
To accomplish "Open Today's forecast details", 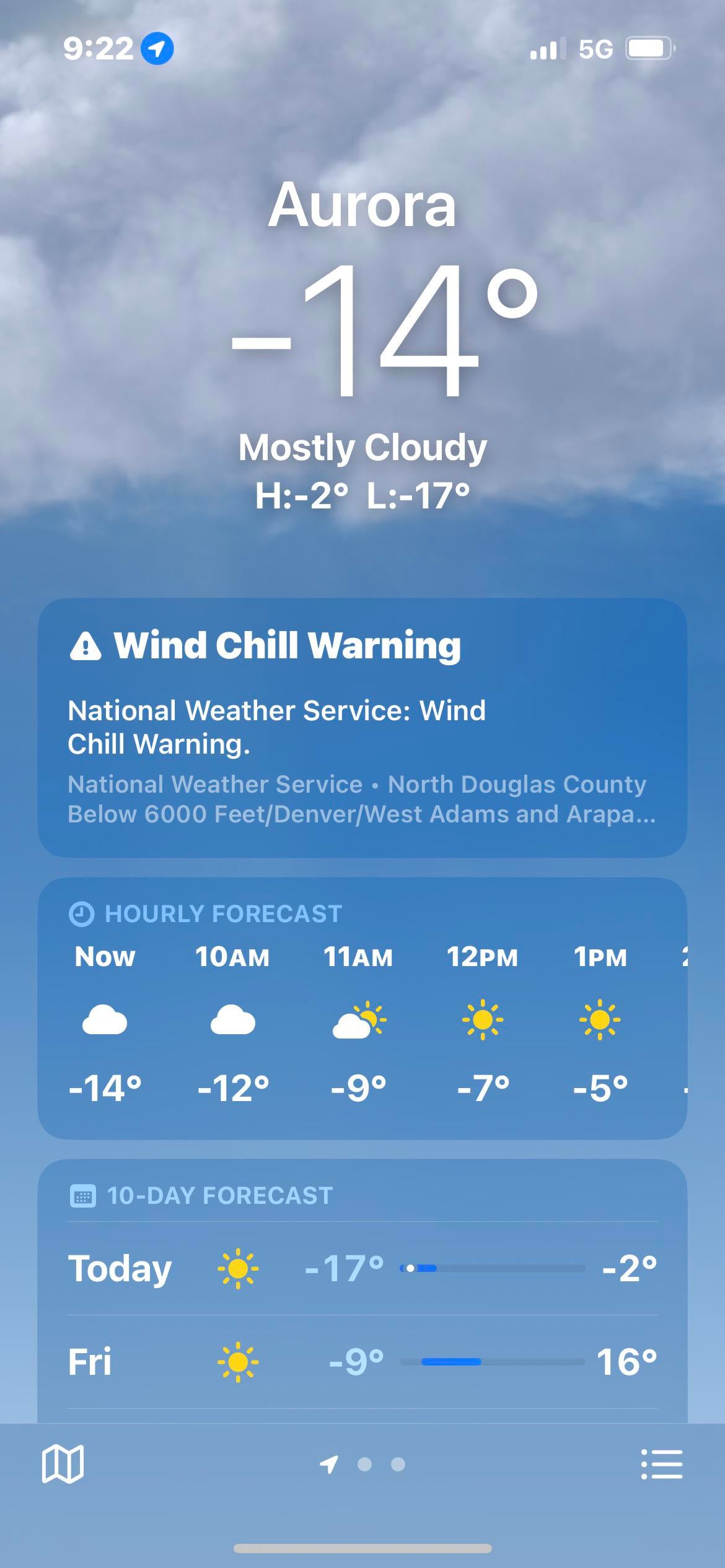I will (362, 1268).
